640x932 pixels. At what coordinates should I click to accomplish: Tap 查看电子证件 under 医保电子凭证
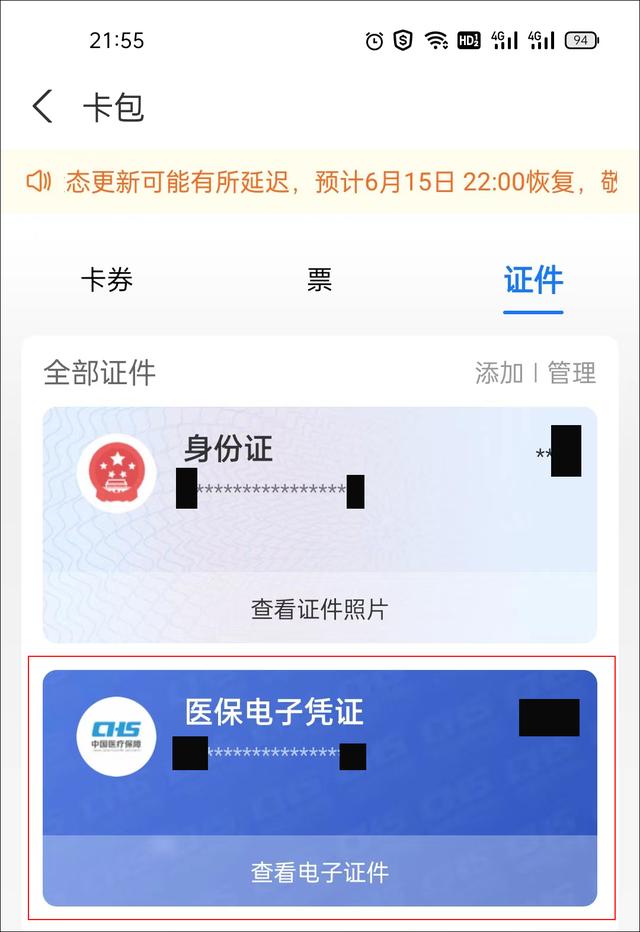tap(320, 872)
